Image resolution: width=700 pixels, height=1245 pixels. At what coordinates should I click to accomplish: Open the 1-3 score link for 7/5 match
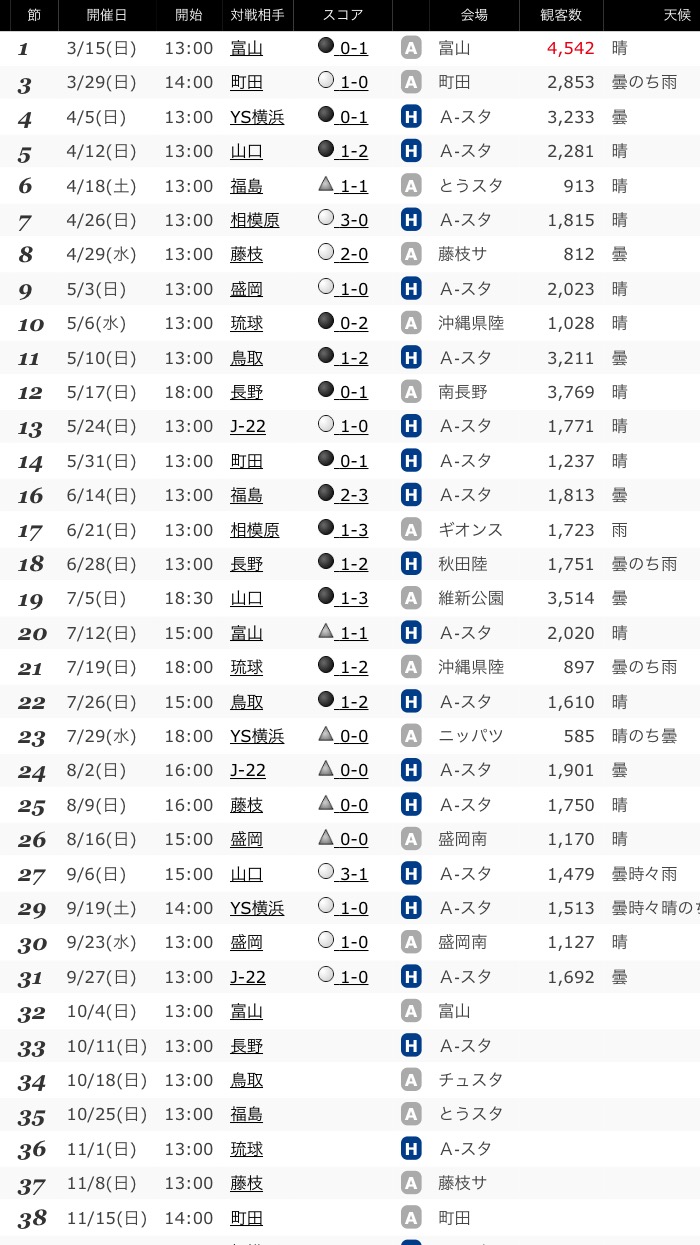point(353,598)
